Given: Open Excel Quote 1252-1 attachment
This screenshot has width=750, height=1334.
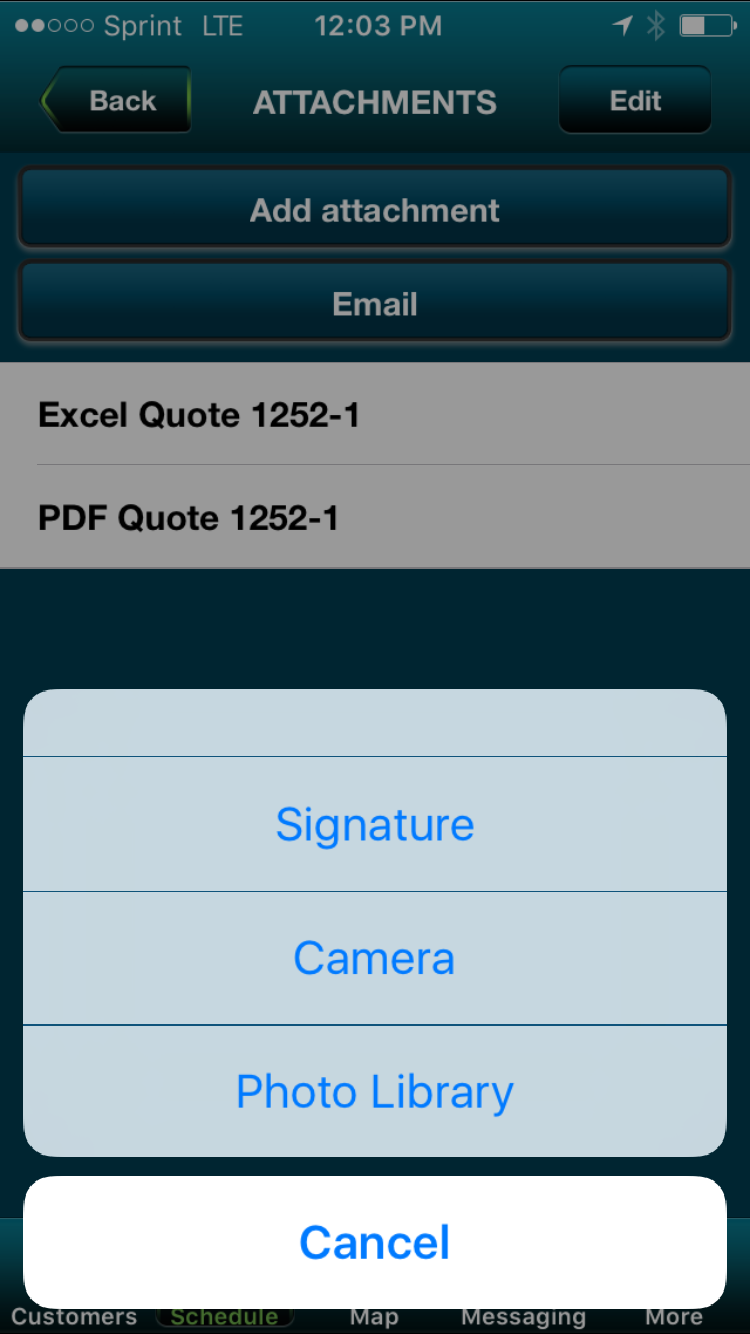Looking at the screenshot, I should pyautogui.click(x=374, y=414).
